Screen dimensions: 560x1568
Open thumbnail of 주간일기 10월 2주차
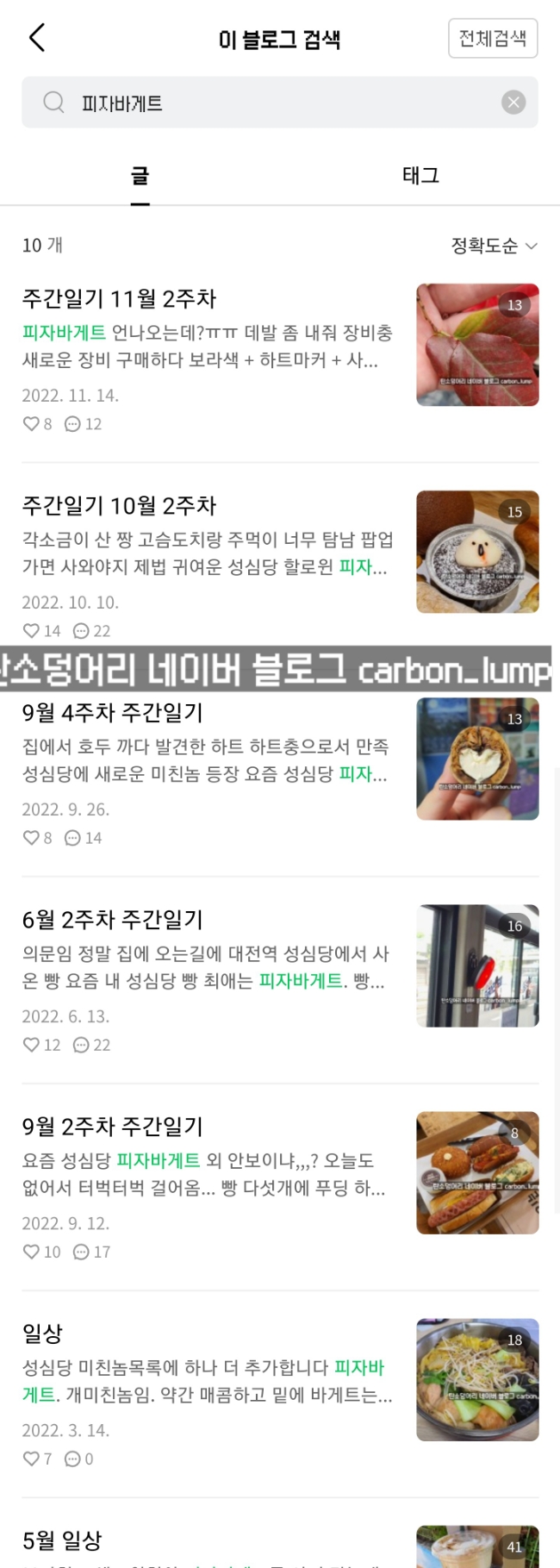[477, 552]
